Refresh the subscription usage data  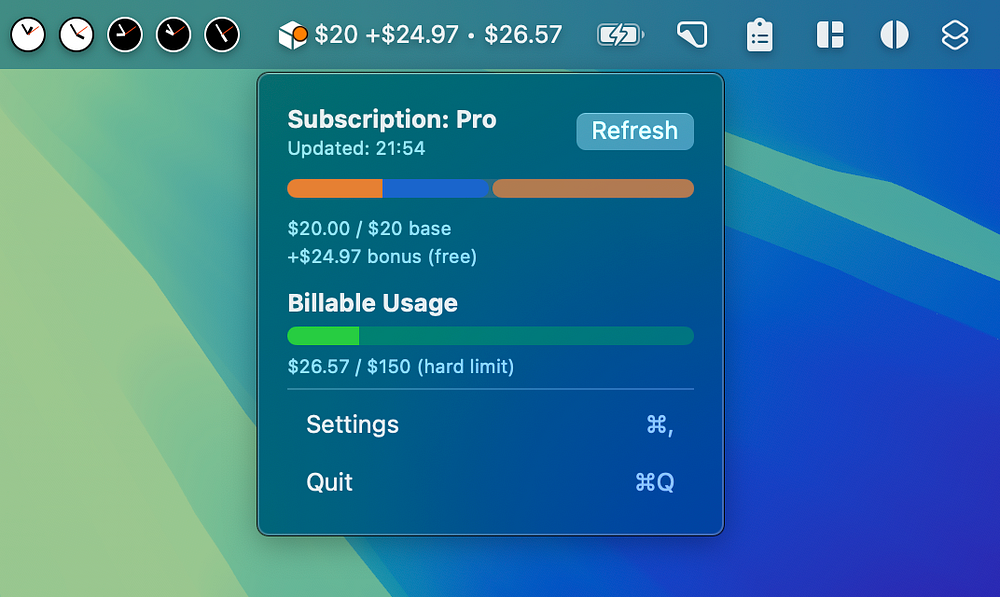tap(634, 131)
